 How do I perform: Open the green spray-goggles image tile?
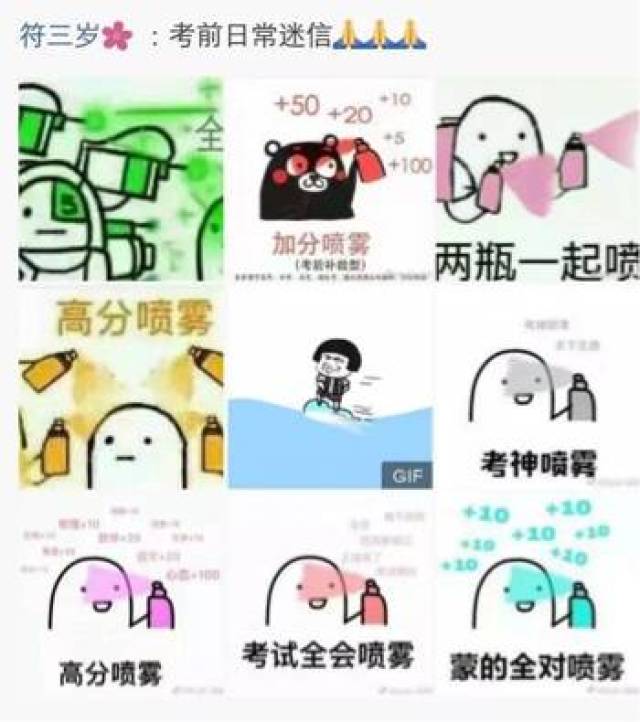point(121,180)
